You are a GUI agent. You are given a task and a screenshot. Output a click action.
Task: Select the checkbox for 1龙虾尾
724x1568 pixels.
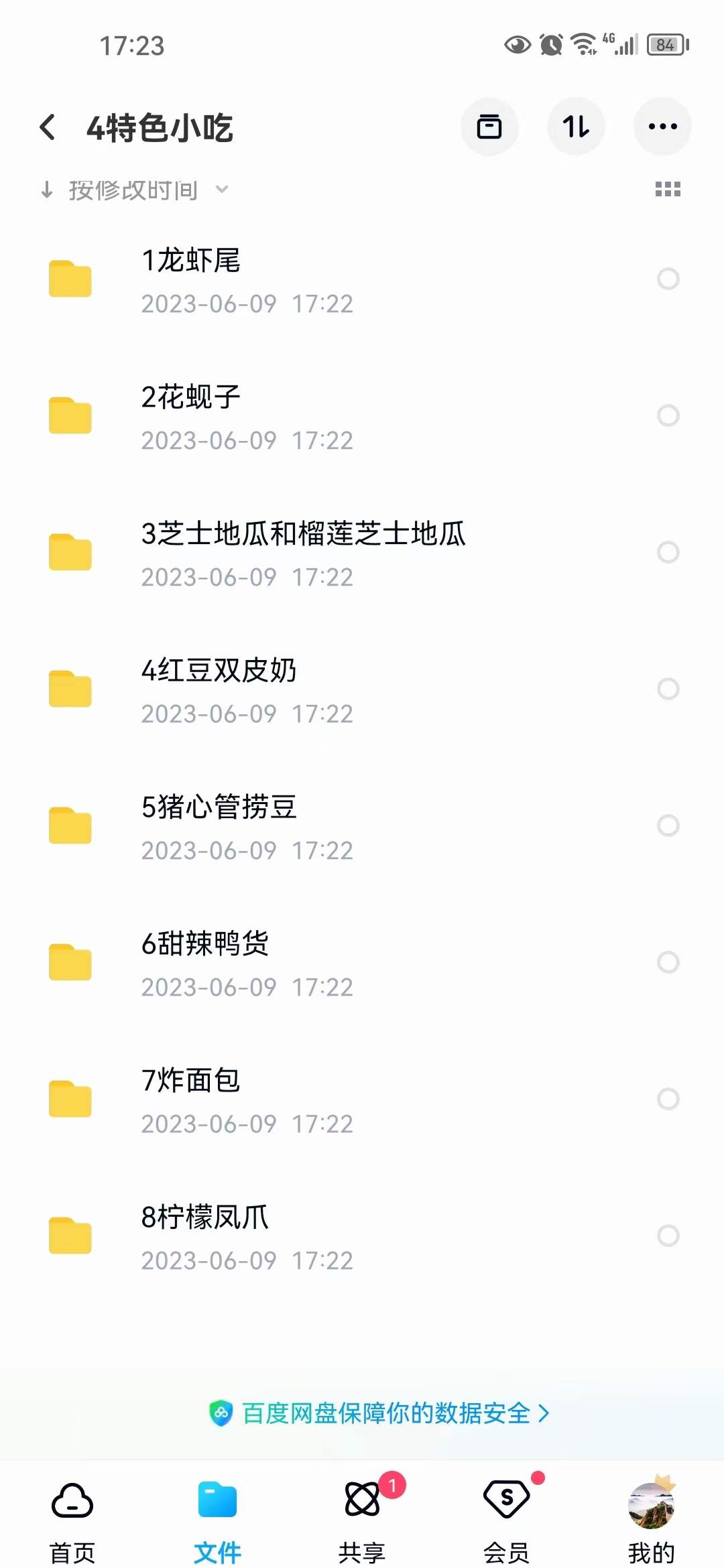(668, 279)
